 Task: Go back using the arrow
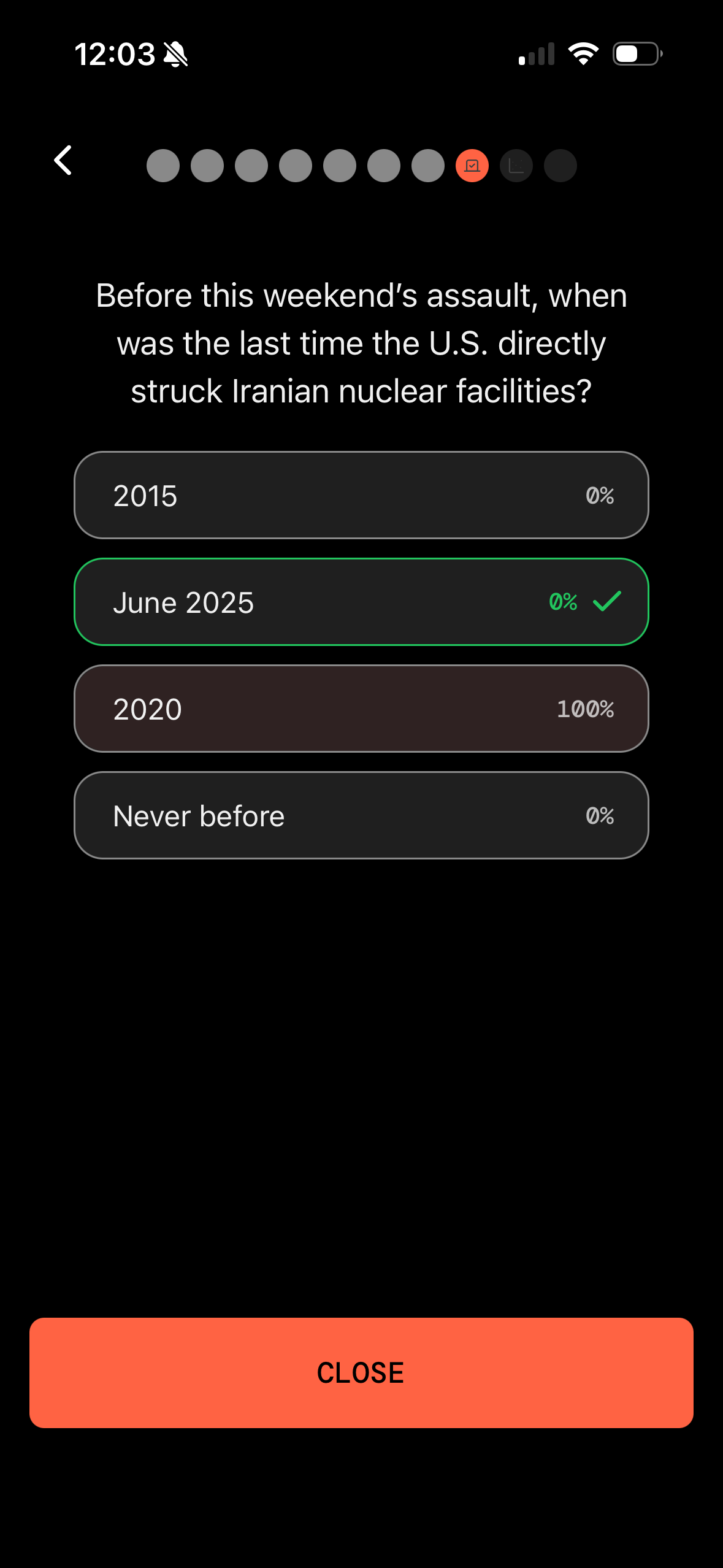(x=63, y=161)
